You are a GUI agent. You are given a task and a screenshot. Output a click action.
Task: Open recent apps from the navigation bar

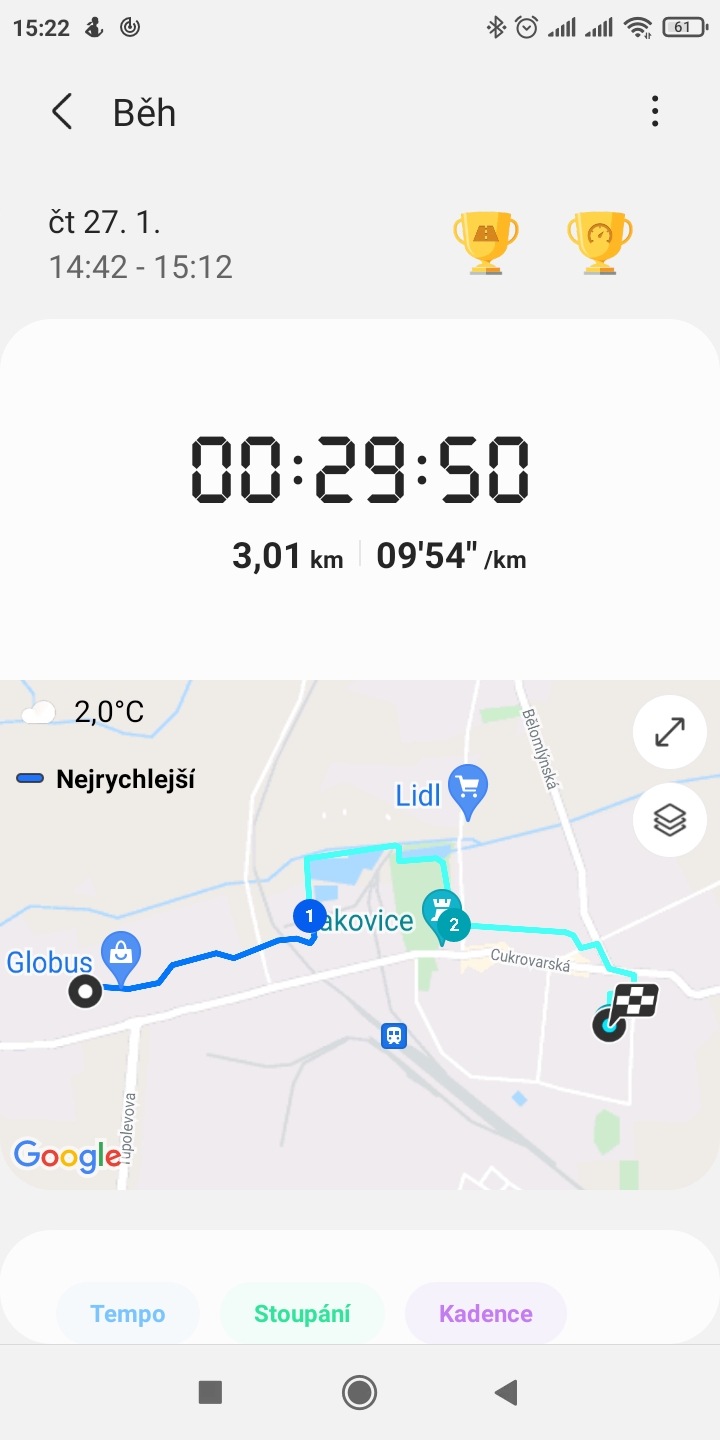tap(210, 1392)
